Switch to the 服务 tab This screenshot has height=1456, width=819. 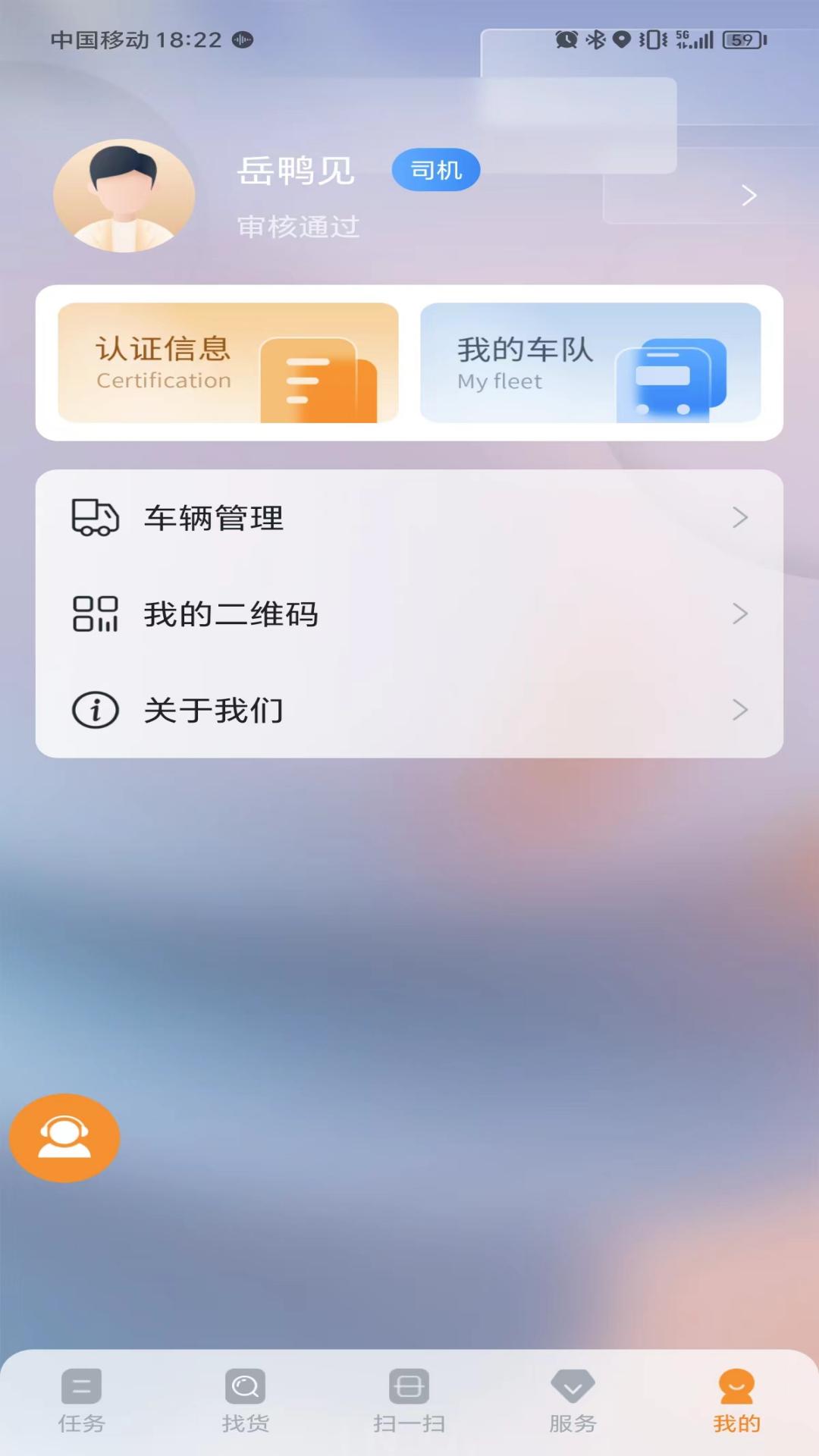pyautogui.click(x=573, y=1401)
